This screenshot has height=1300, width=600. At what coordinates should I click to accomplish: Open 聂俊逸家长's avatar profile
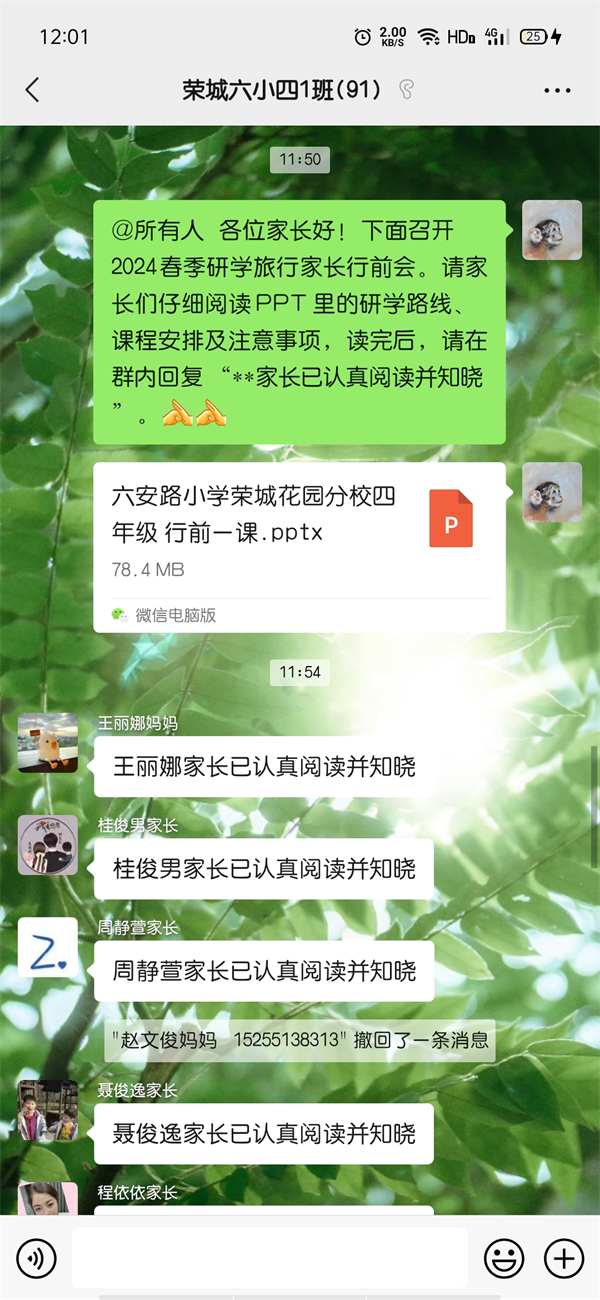tap(48, 1110)
